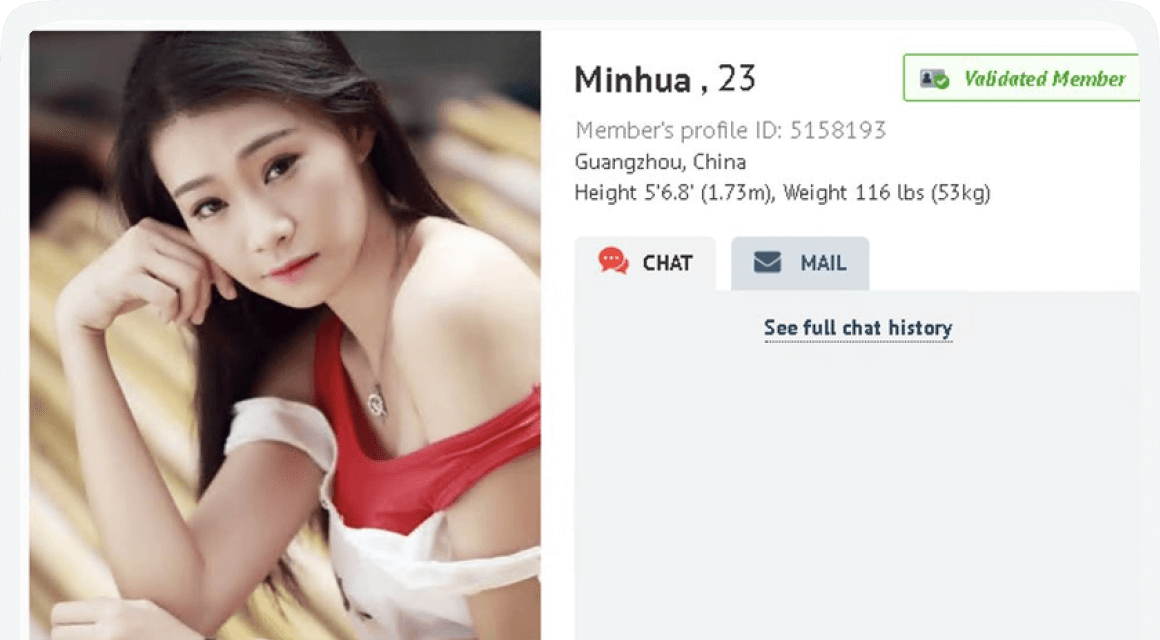
Task: Tap the Validated Member badge
Action: click(1023, 78)
